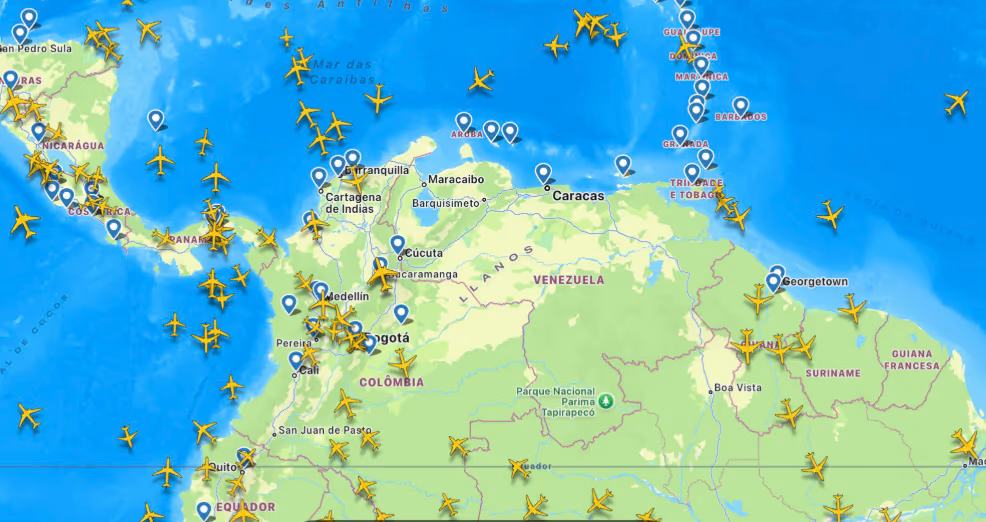Select the airport pin at San Pedro Sula
The height and width of the screenshot is (522, 986).
[20, 33]
